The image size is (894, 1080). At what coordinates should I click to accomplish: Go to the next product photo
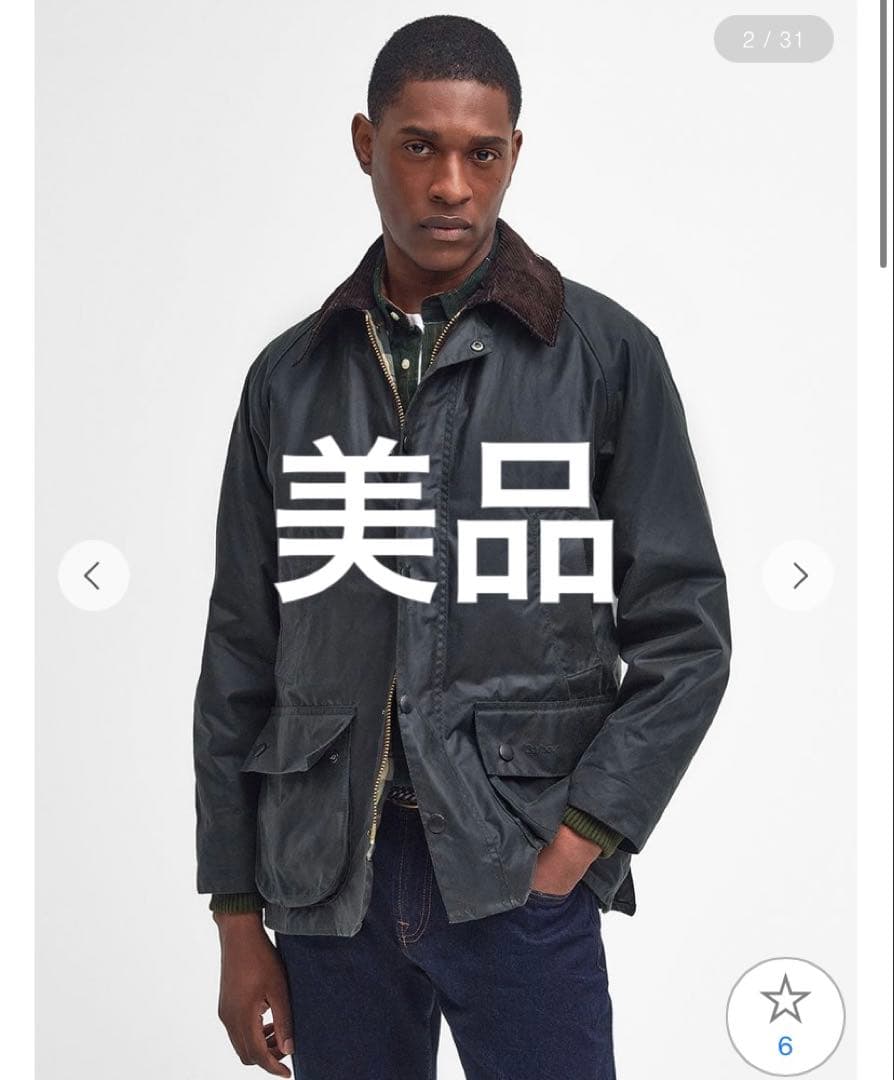pyautogui.click(x=798, y=575)
